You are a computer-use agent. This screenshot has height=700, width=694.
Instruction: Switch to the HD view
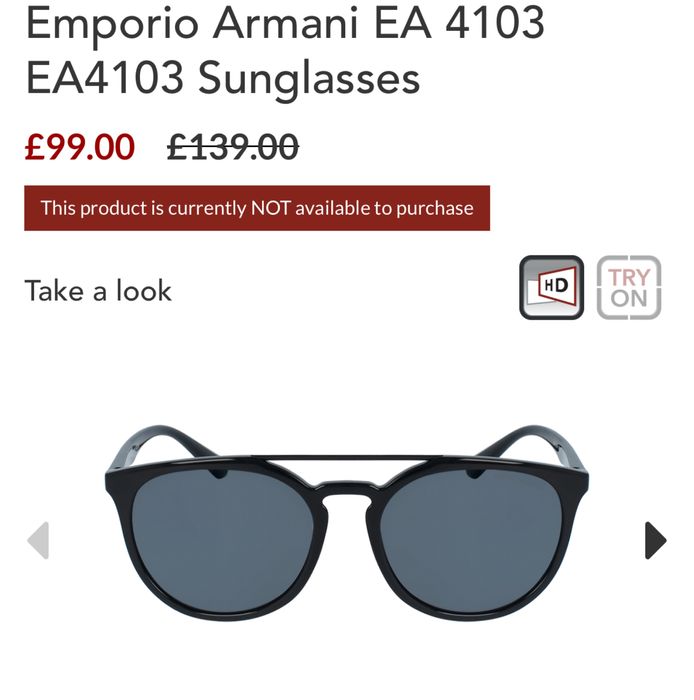[x=551, y=288]
